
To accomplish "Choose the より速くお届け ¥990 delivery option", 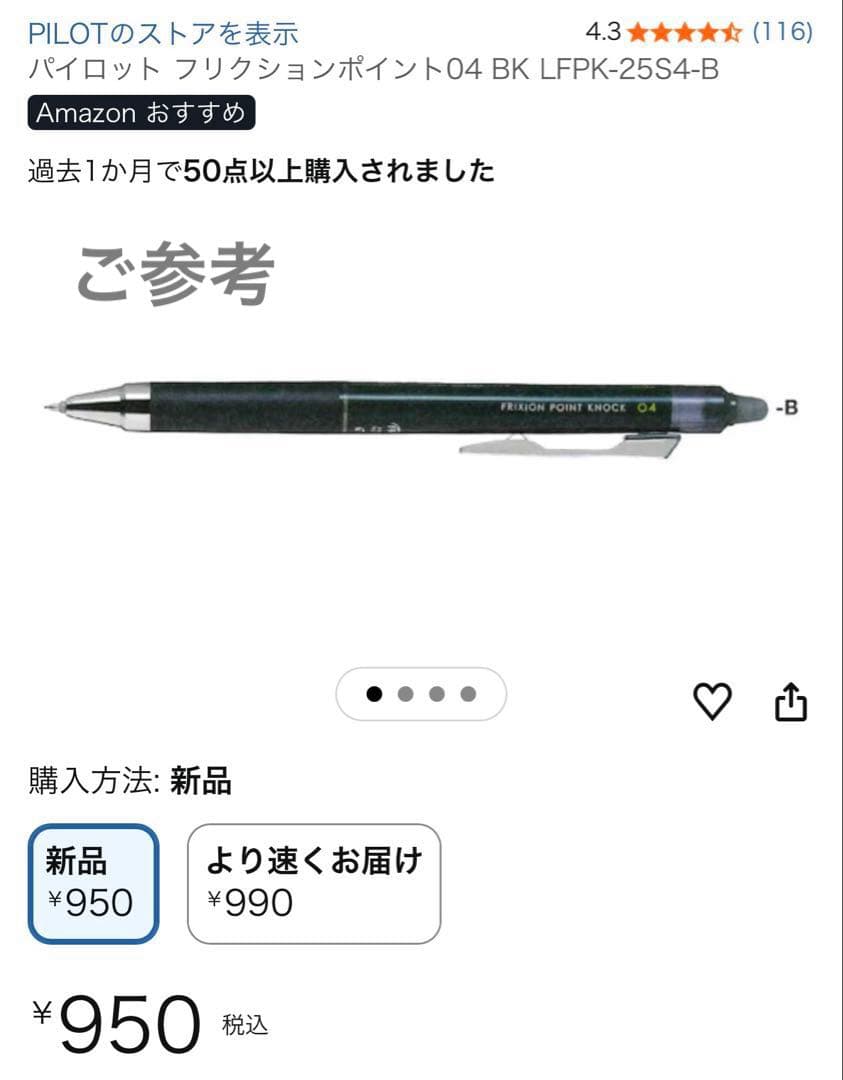I will 313,880.
